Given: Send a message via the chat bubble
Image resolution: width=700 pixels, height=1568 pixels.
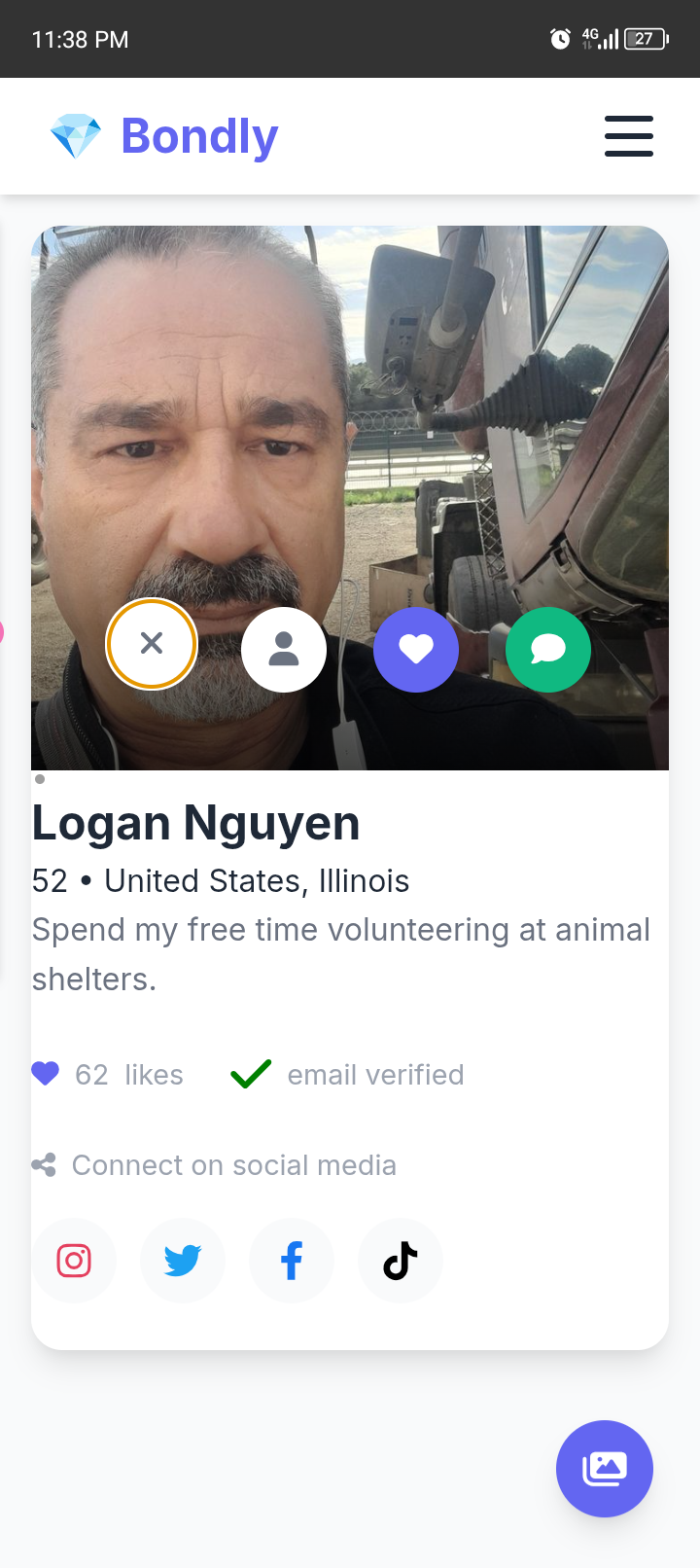Looking at the screenshot, I should tap(548, 650).
